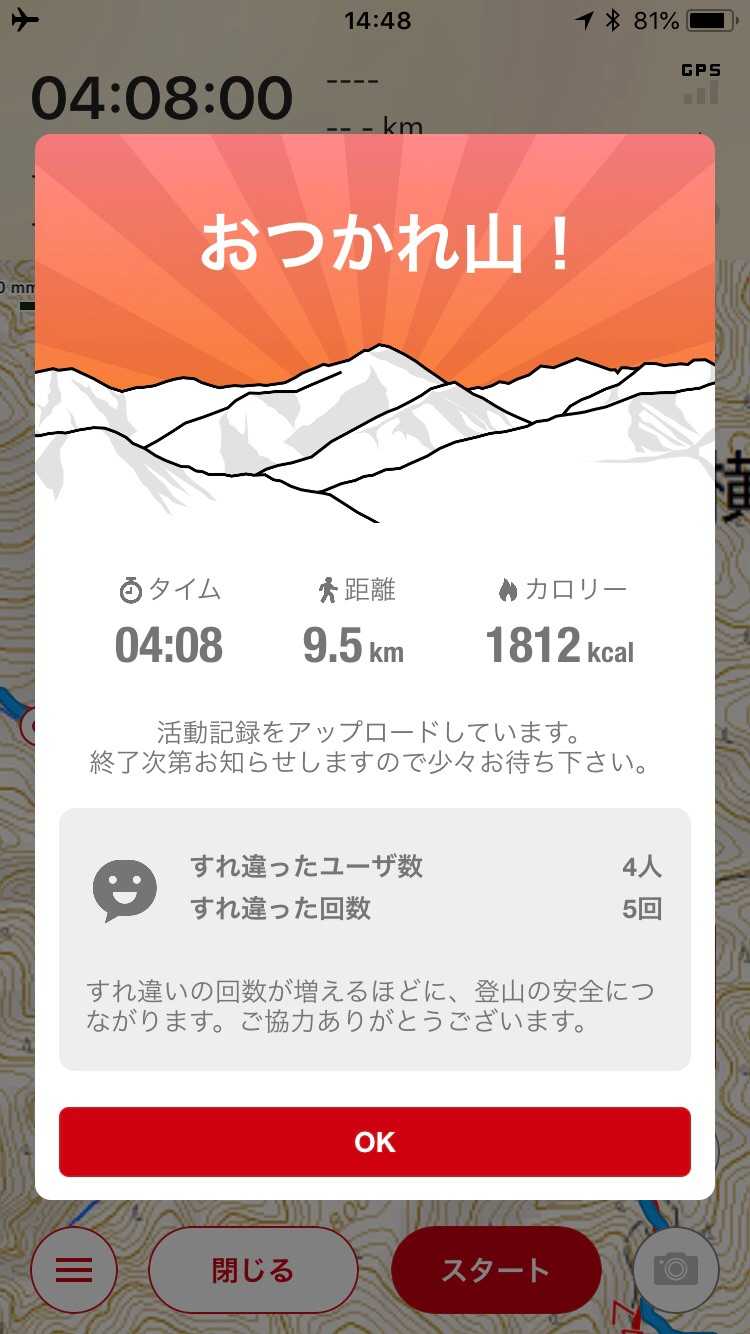Tap the 閉じる button

click(253, 1270)
